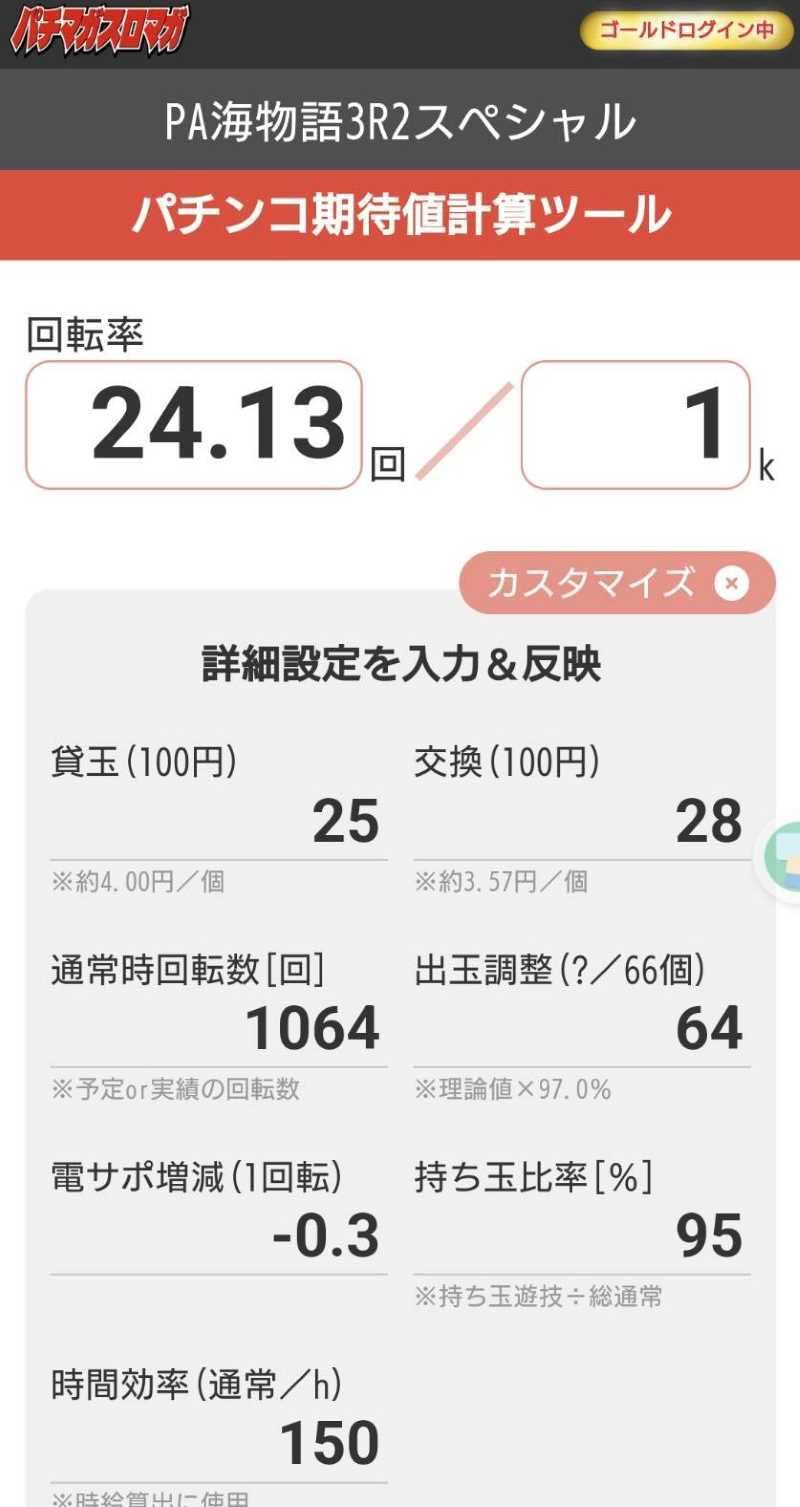Modify 通常時回転数 value 1064
Screen dimensions: 800x1507
[218, 1029]
